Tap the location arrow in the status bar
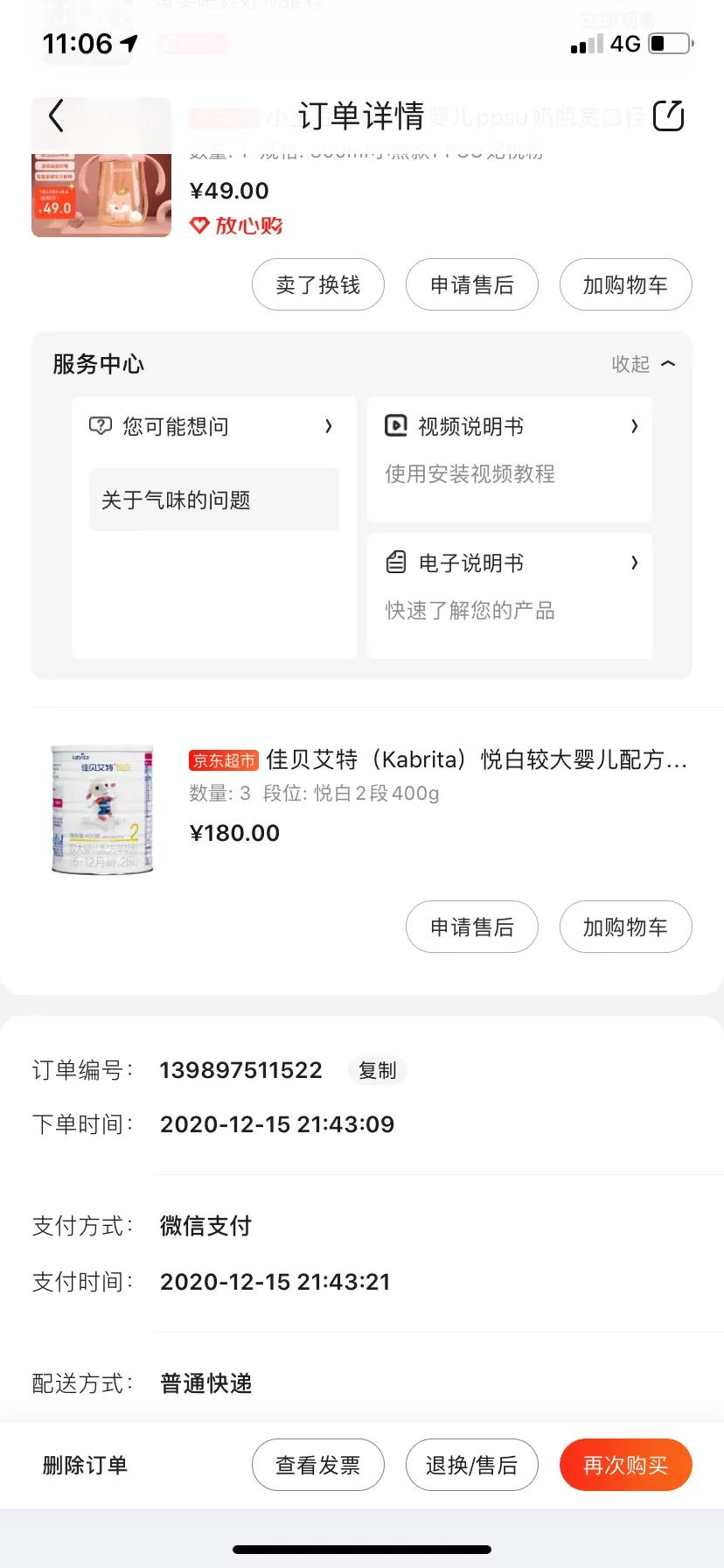724x1568 pixels. click(x=129, y=41)
